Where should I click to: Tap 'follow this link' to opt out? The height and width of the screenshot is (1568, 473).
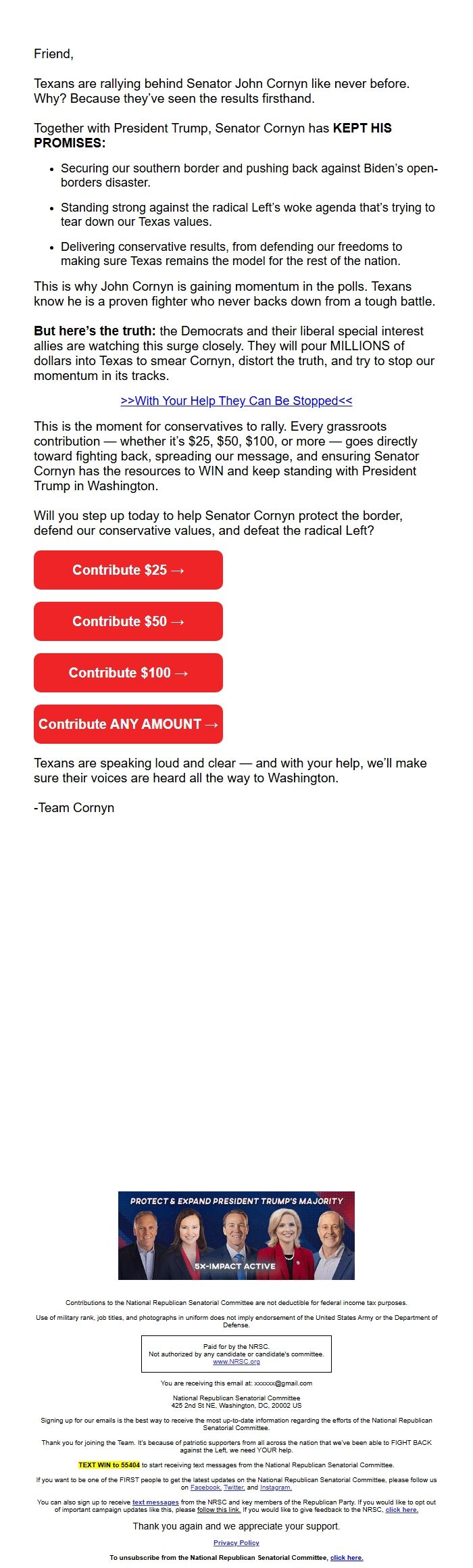(218, 1510)
